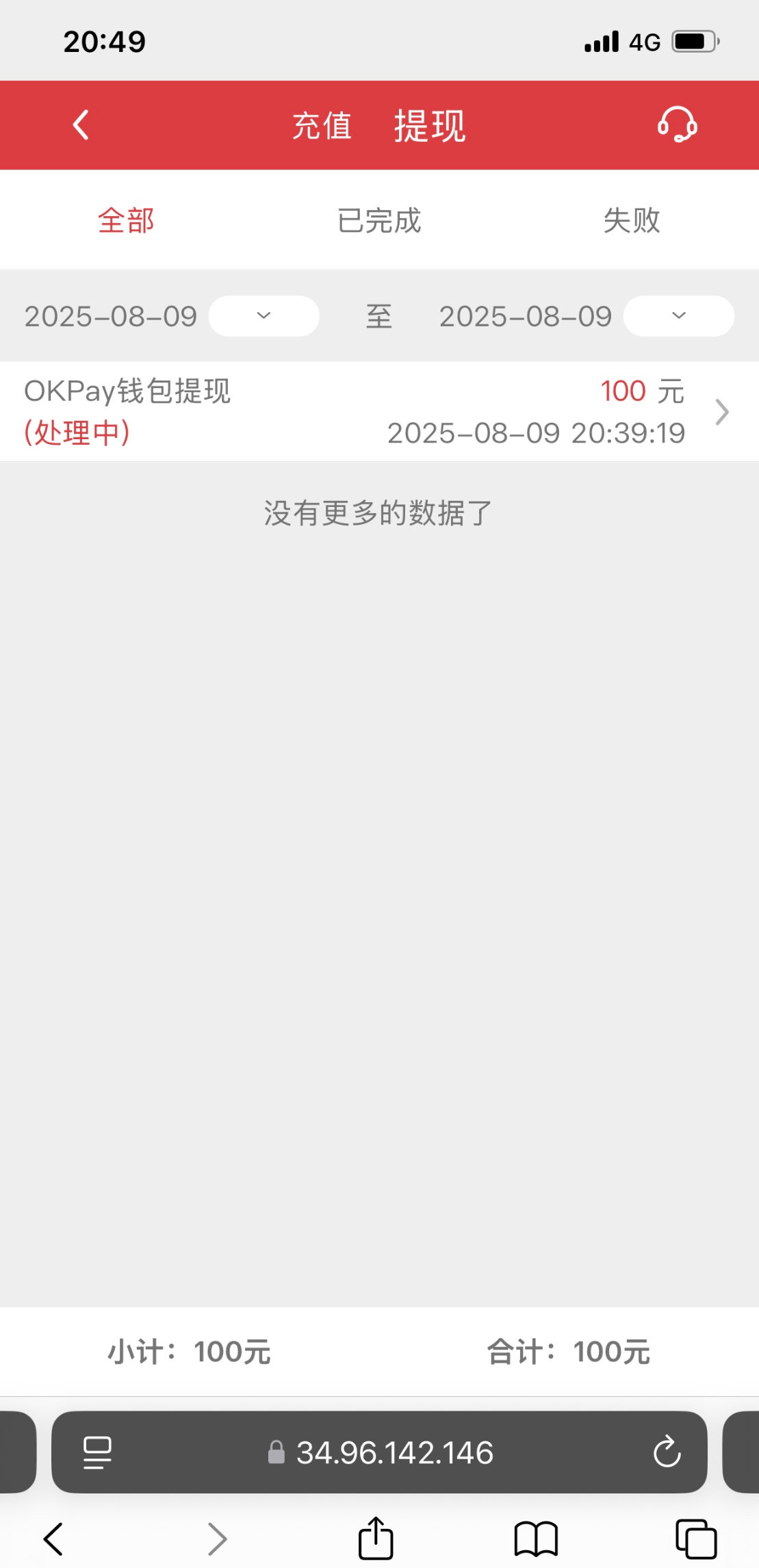Reload the page in Safari

pos(667,1452)
